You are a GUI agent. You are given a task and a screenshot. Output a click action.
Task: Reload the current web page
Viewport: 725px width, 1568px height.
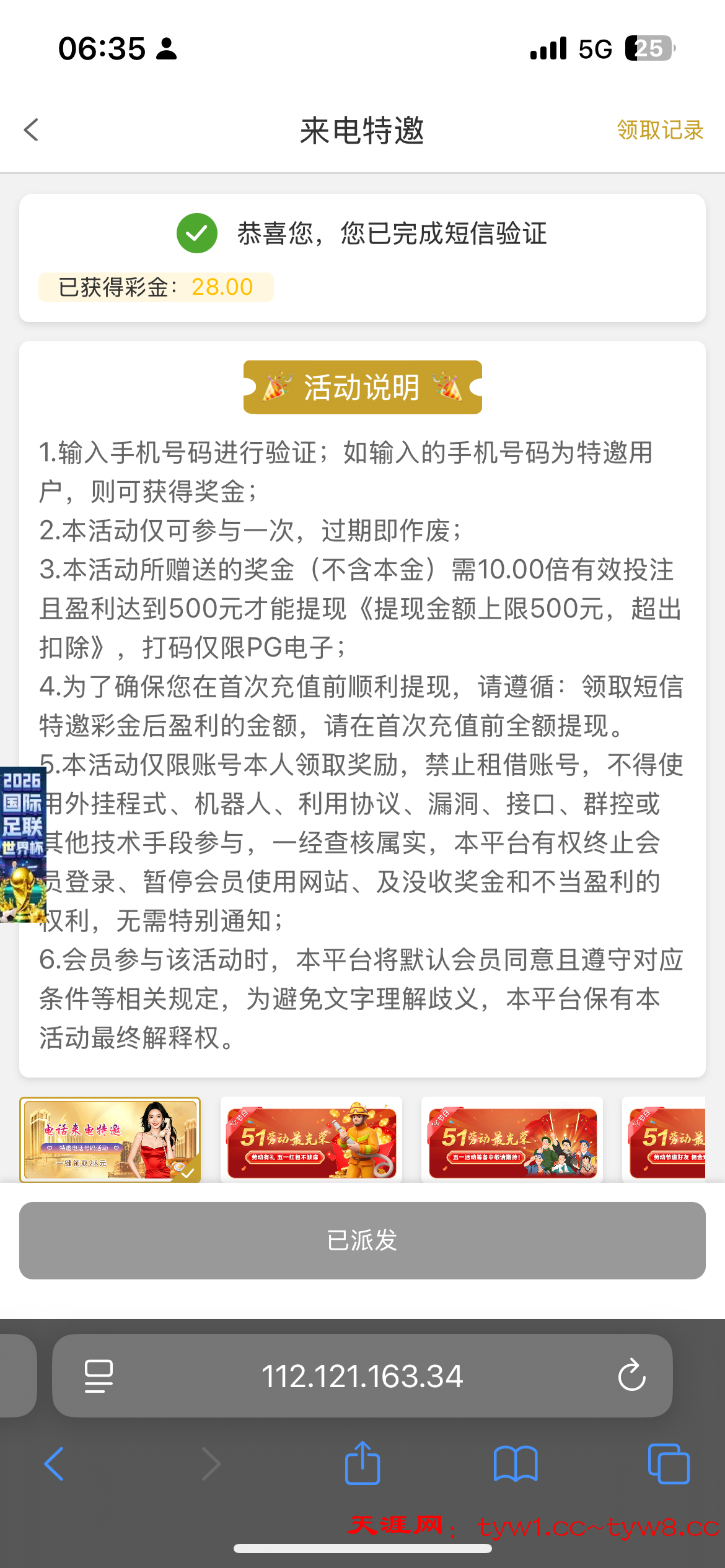[631, 1376]
